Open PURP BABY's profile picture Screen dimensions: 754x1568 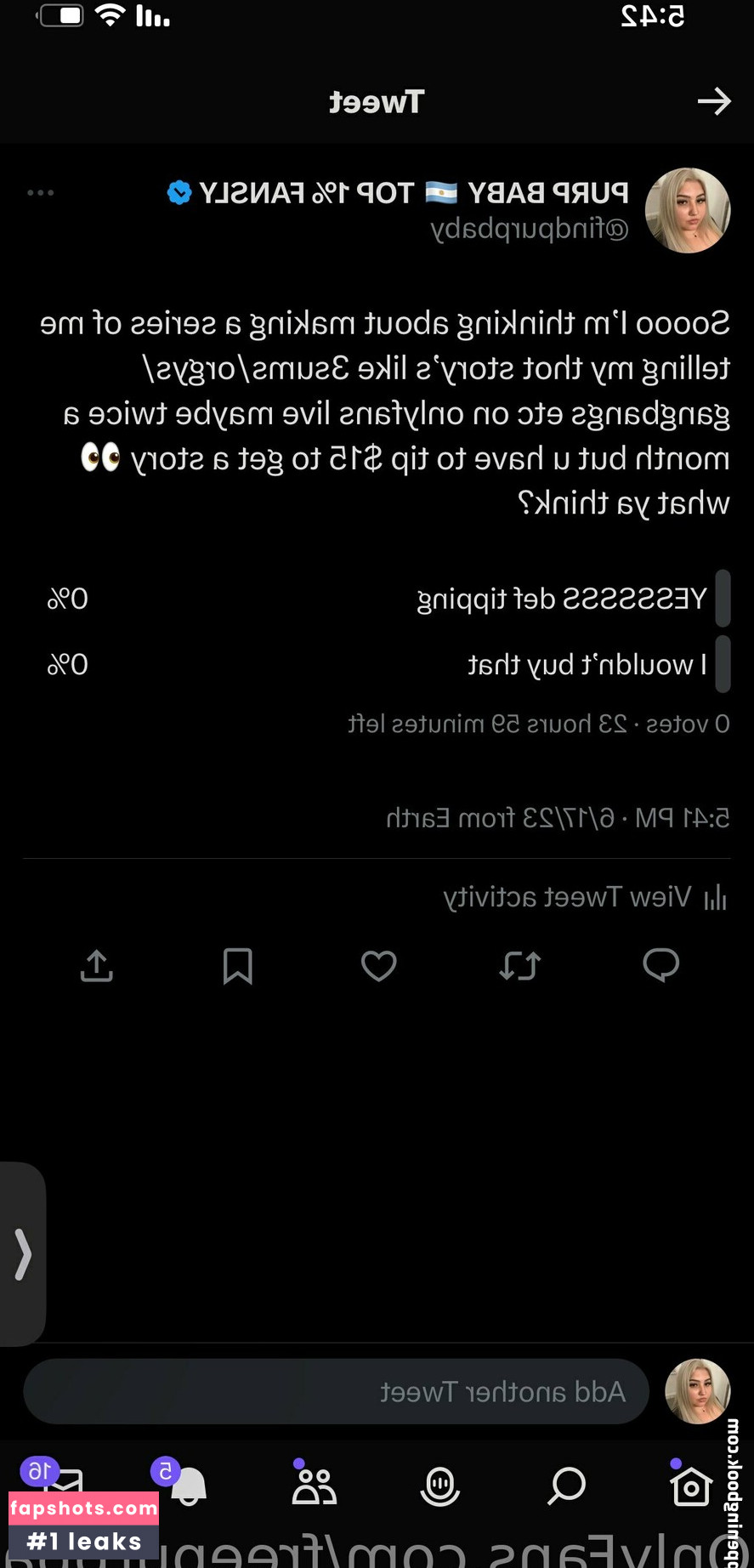(x=687, y=210)
